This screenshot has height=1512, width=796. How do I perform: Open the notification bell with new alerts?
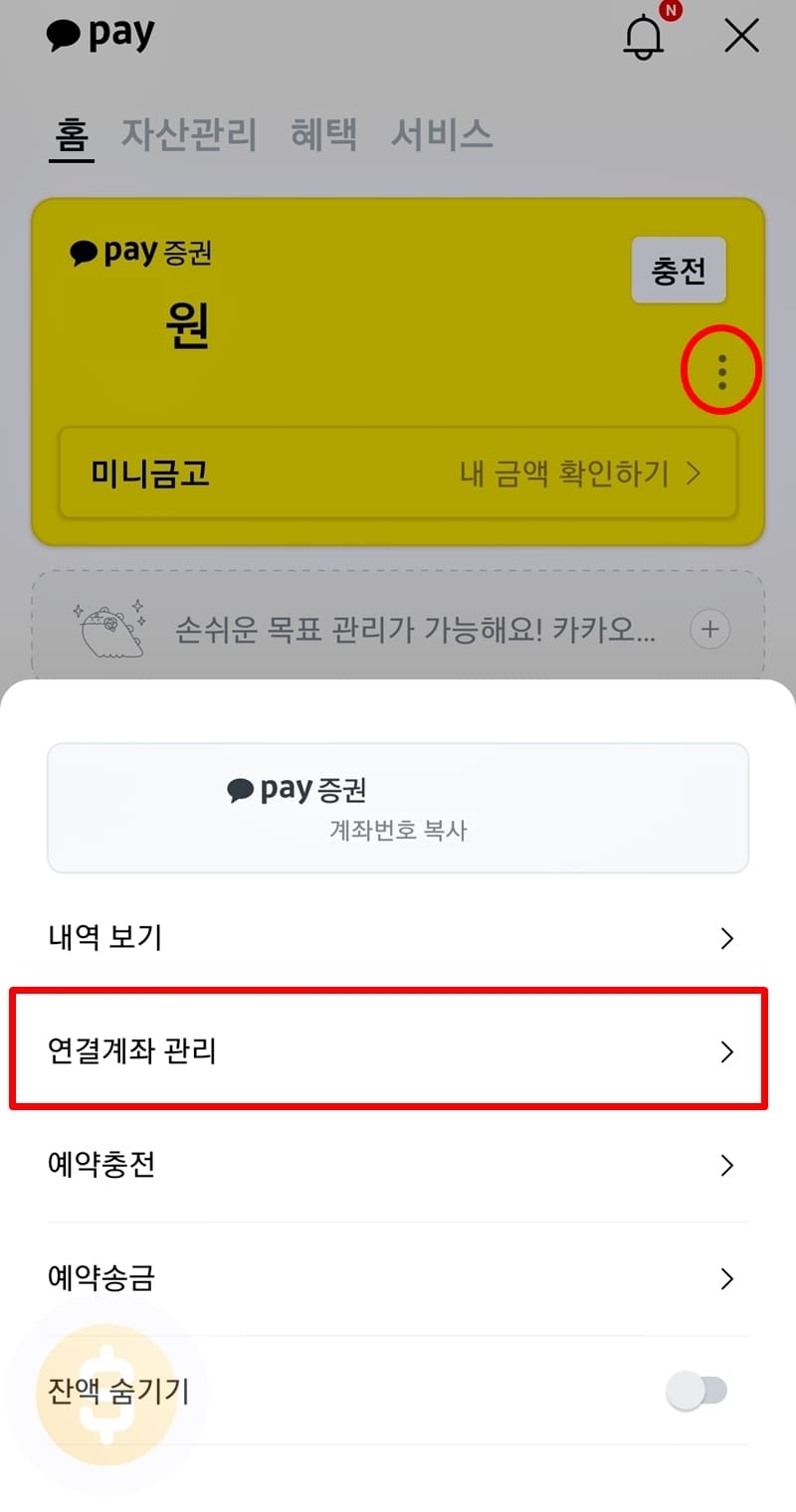(x=644, y=38)
